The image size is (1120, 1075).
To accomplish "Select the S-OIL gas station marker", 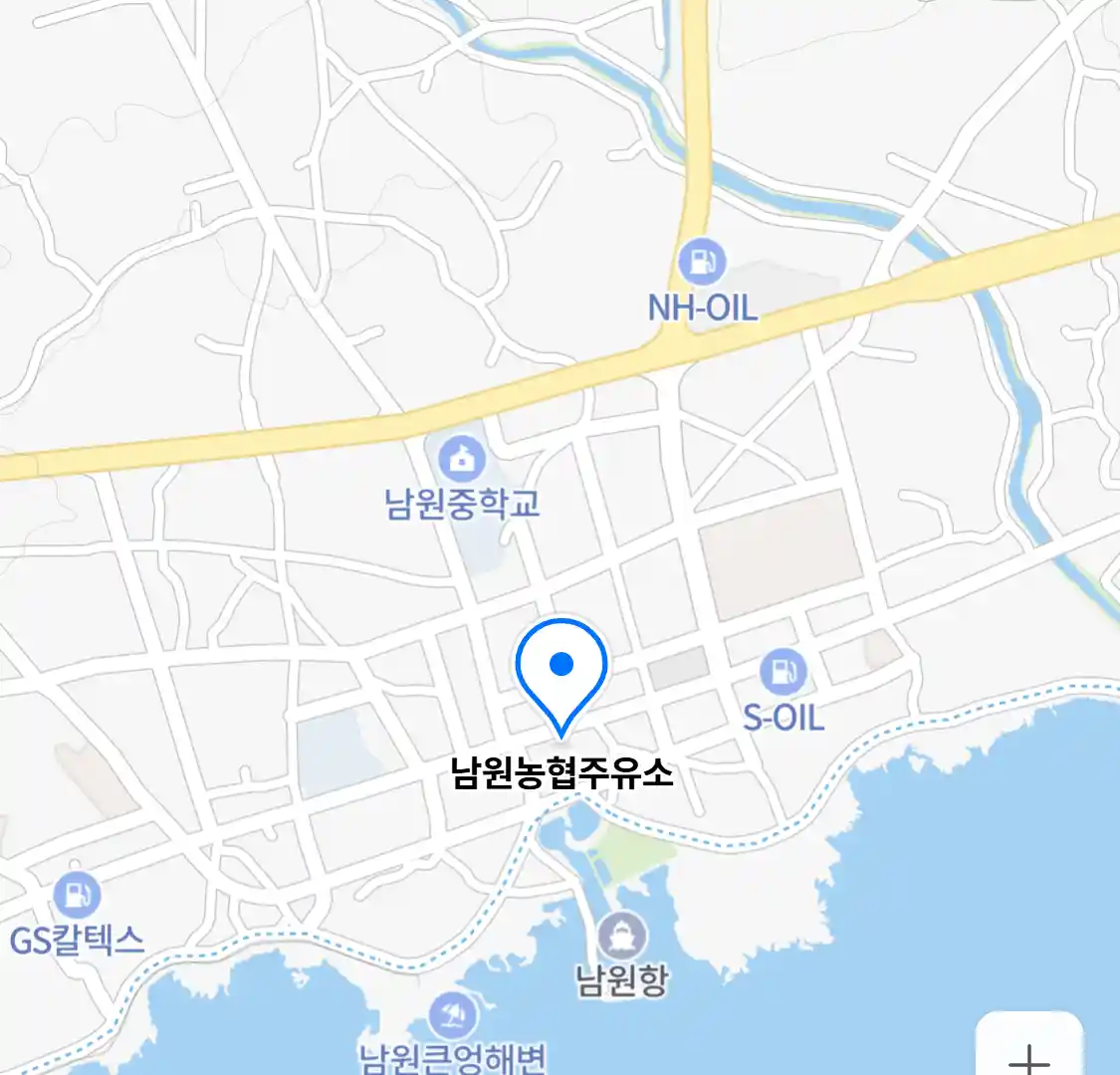I will 784,673.
